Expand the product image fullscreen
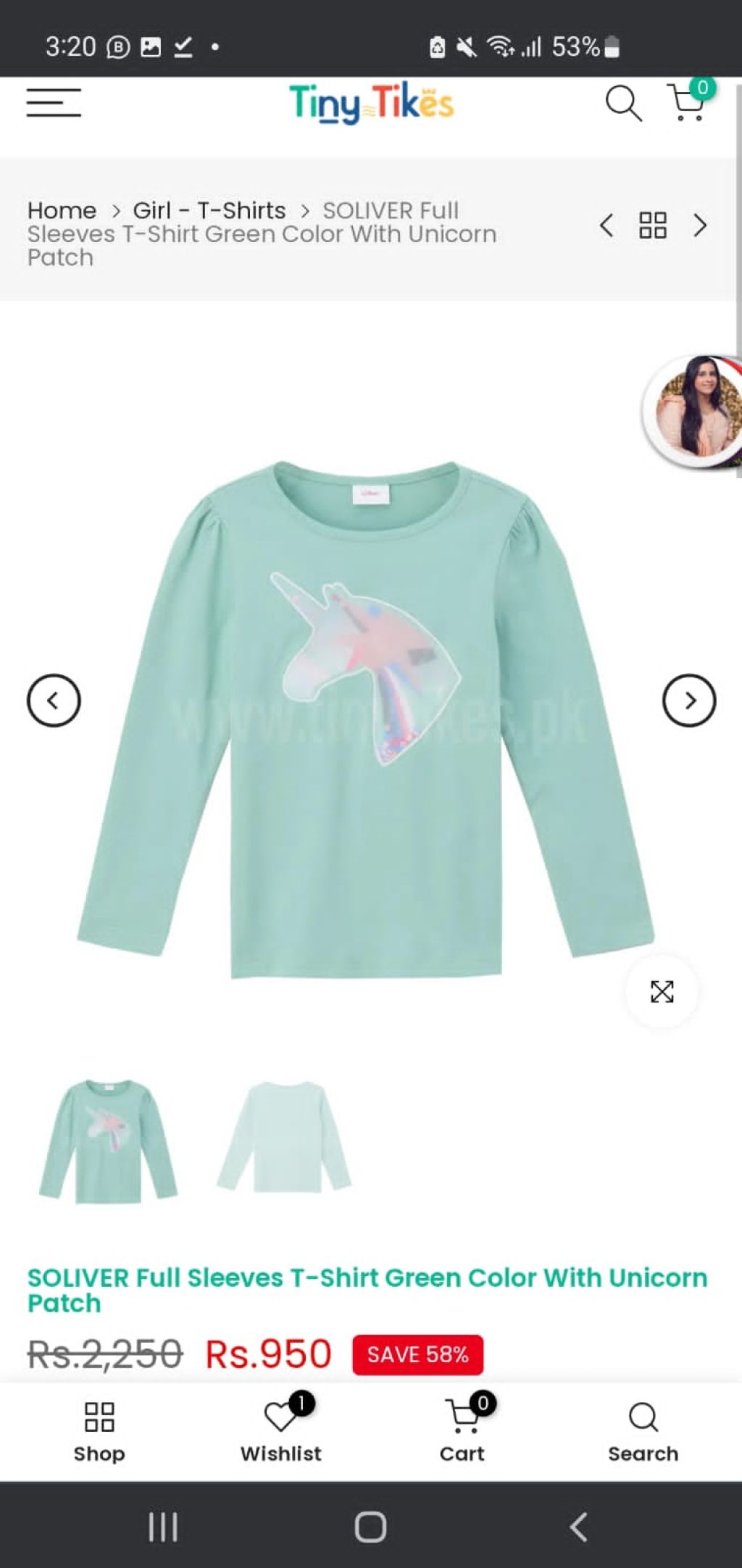The width and height of the screenshot is (742, 1568). (x=662, y=991)
